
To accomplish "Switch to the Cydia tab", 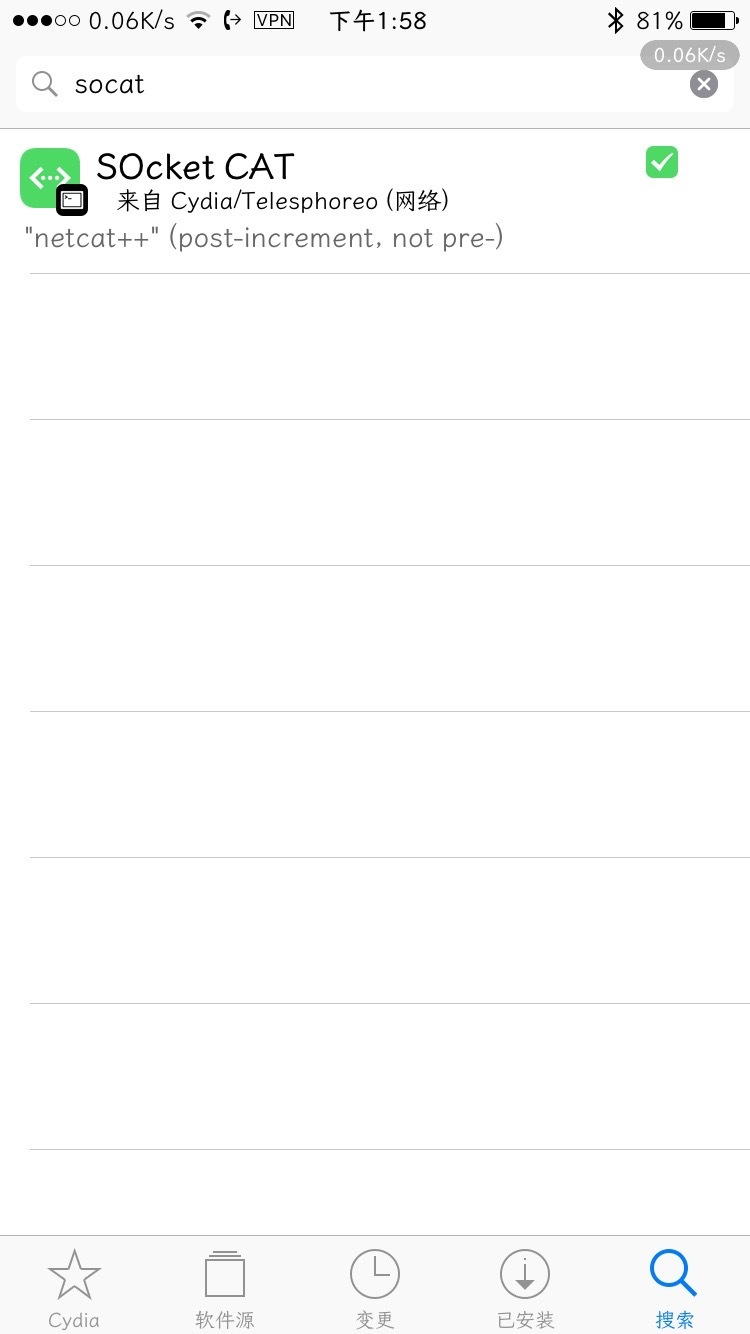I will pos(74,1289).
